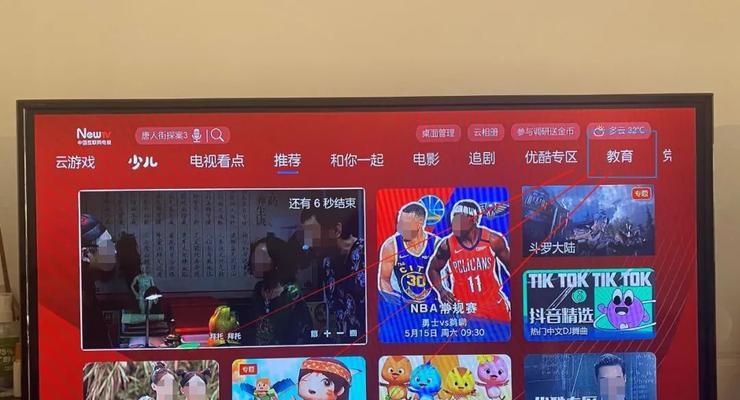Select the 推荐 tab

pyautogui.click(x=287, y=160)
